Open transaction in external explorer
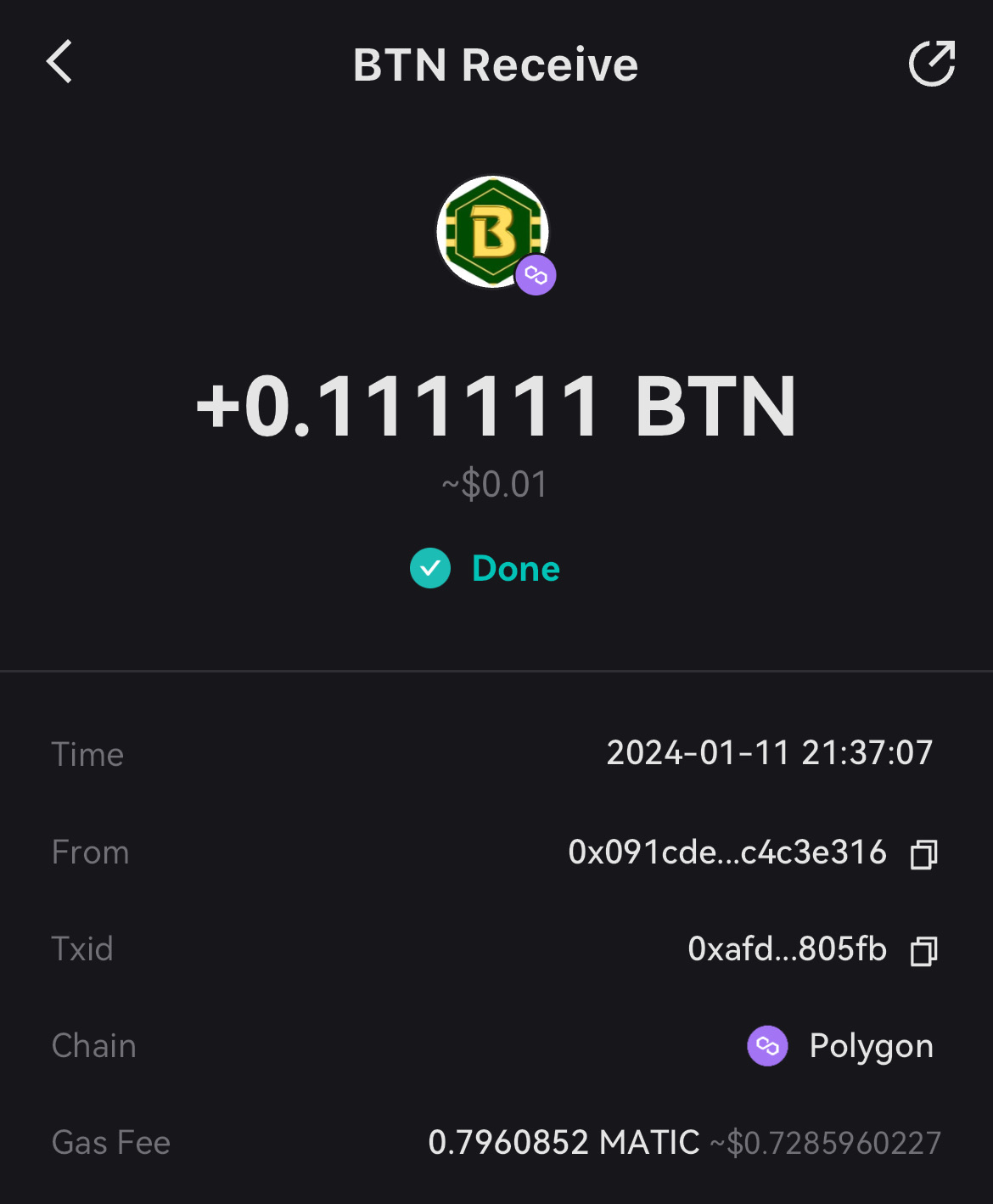This screenshot has height=1204, width=993. [931, 64]
